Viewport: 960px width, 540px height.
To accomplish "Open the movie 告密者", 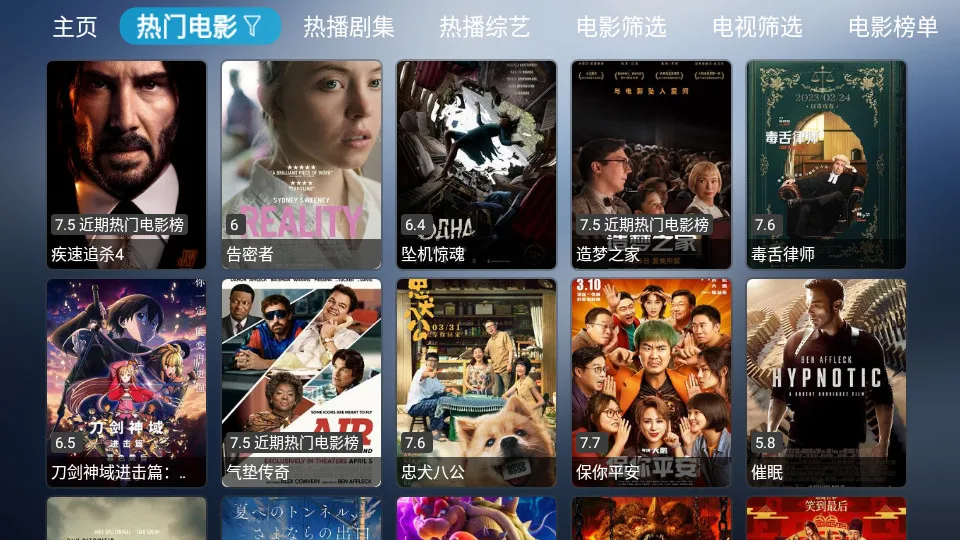I will click(x=301, y=165).
